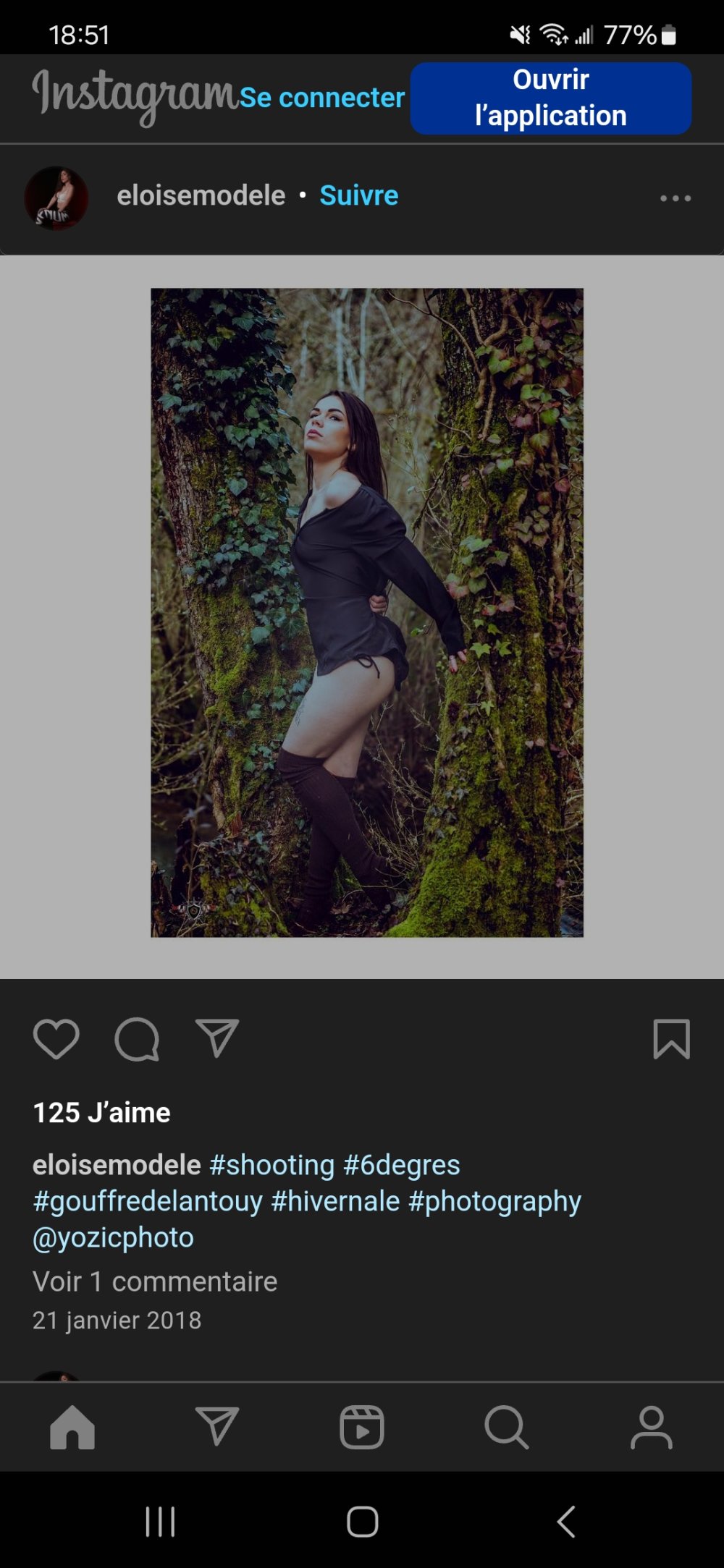Tap Se connecter to log in
This screenshot has height=1568, width=724.
point(321,98)
